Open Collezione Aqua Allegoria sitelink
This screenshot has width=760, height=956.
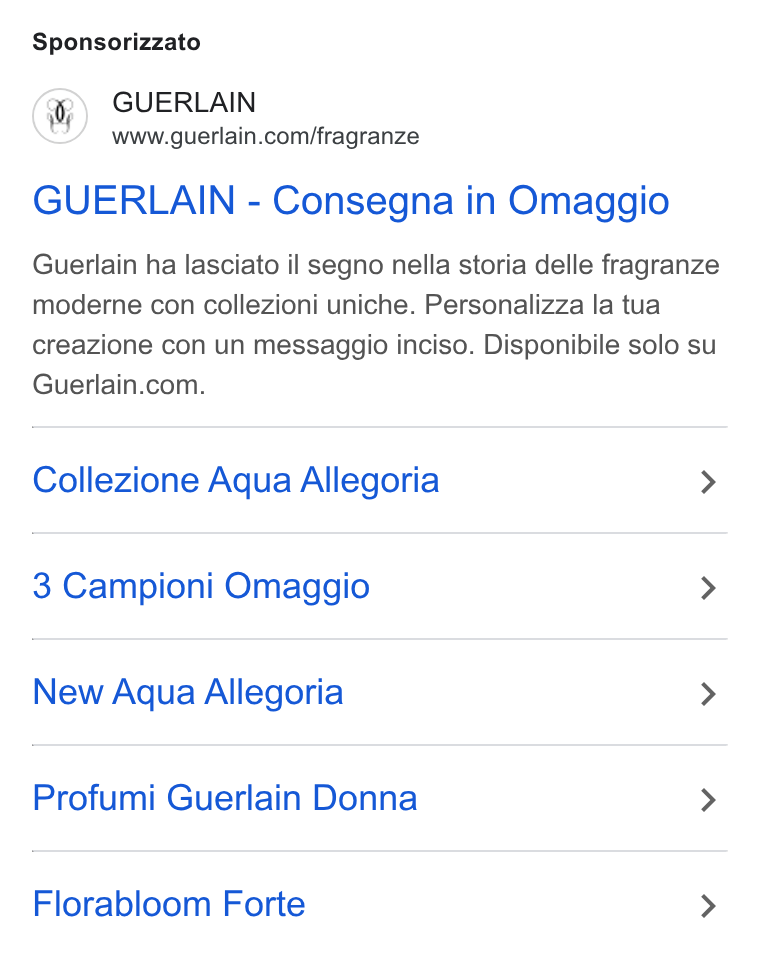tap(379, 480)
